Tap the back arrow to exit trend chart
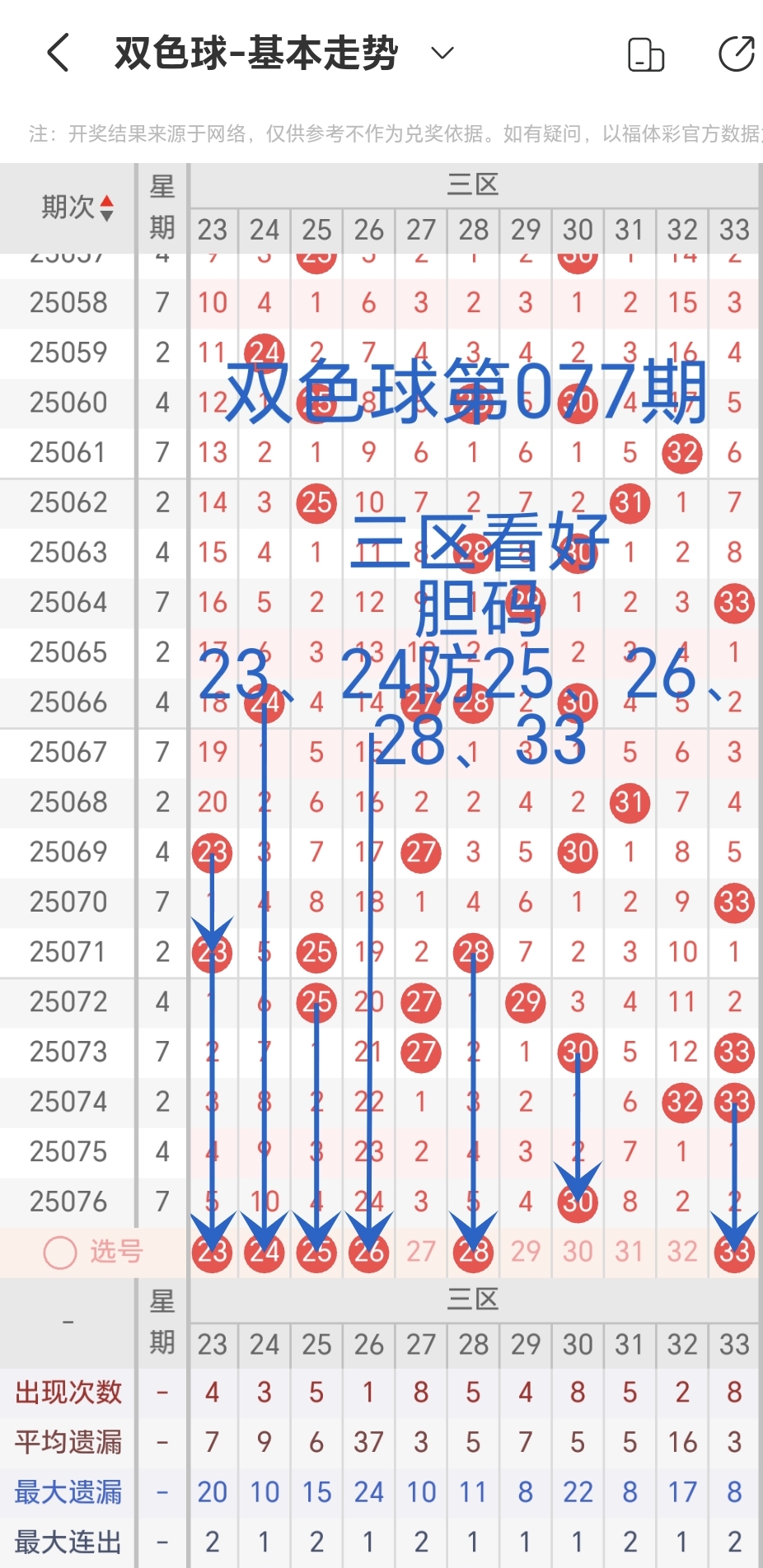 pyautogui.click(x=56, y=53)
